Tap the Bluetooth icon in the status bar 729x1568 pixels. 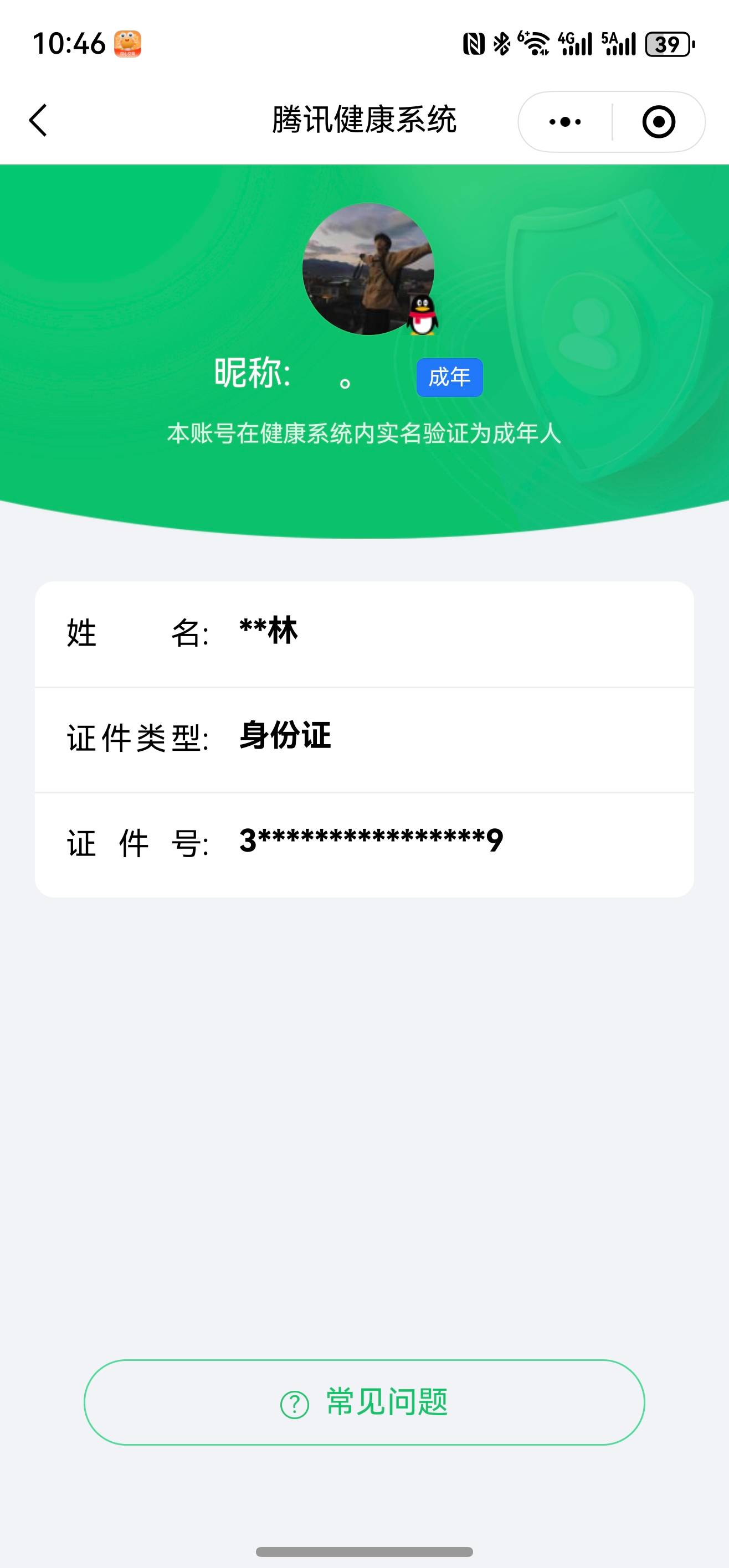pyautogui.click(x=501, y=44)
